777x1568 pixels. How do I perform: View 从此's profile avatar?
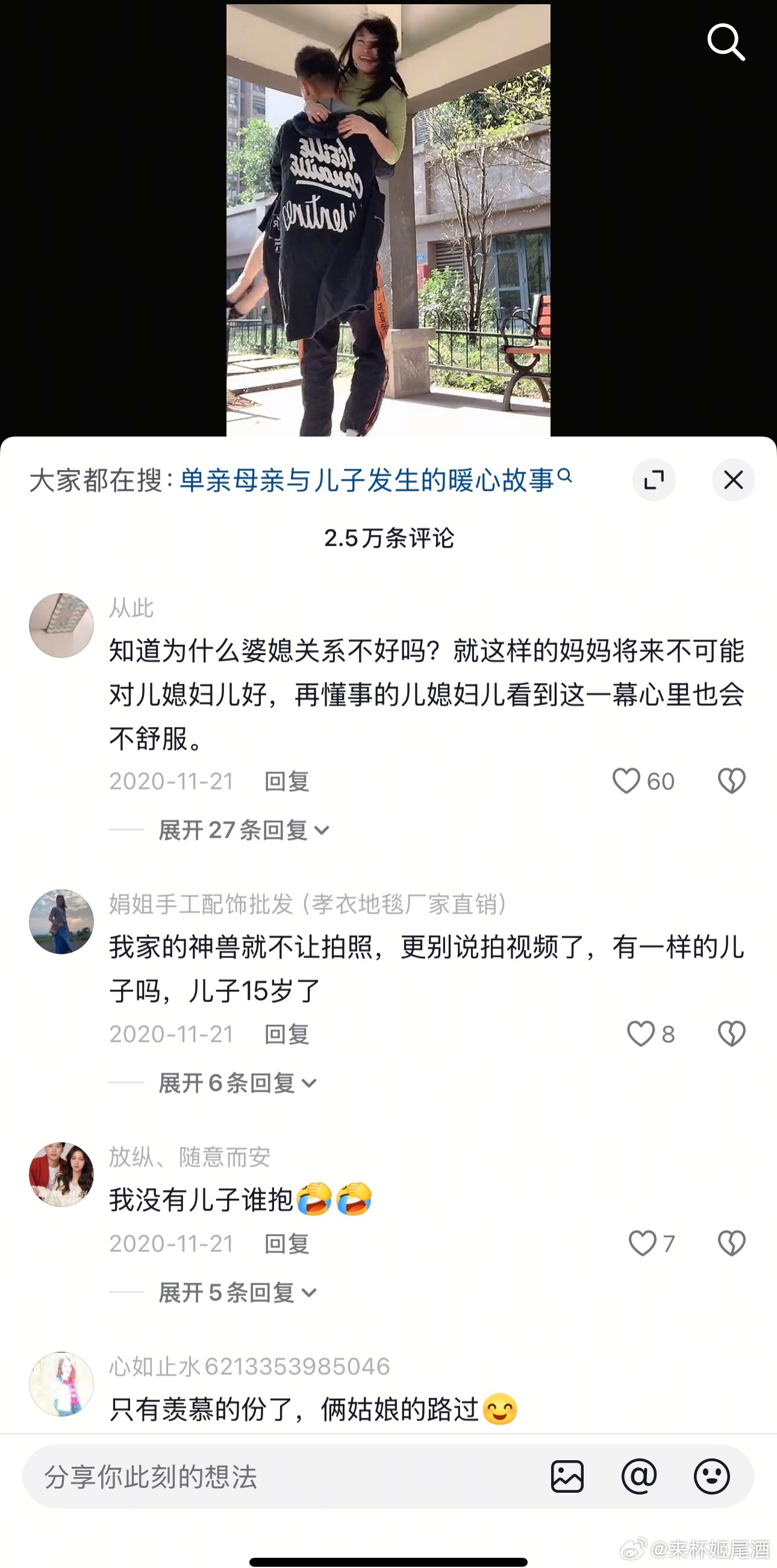tap(61, 625)
